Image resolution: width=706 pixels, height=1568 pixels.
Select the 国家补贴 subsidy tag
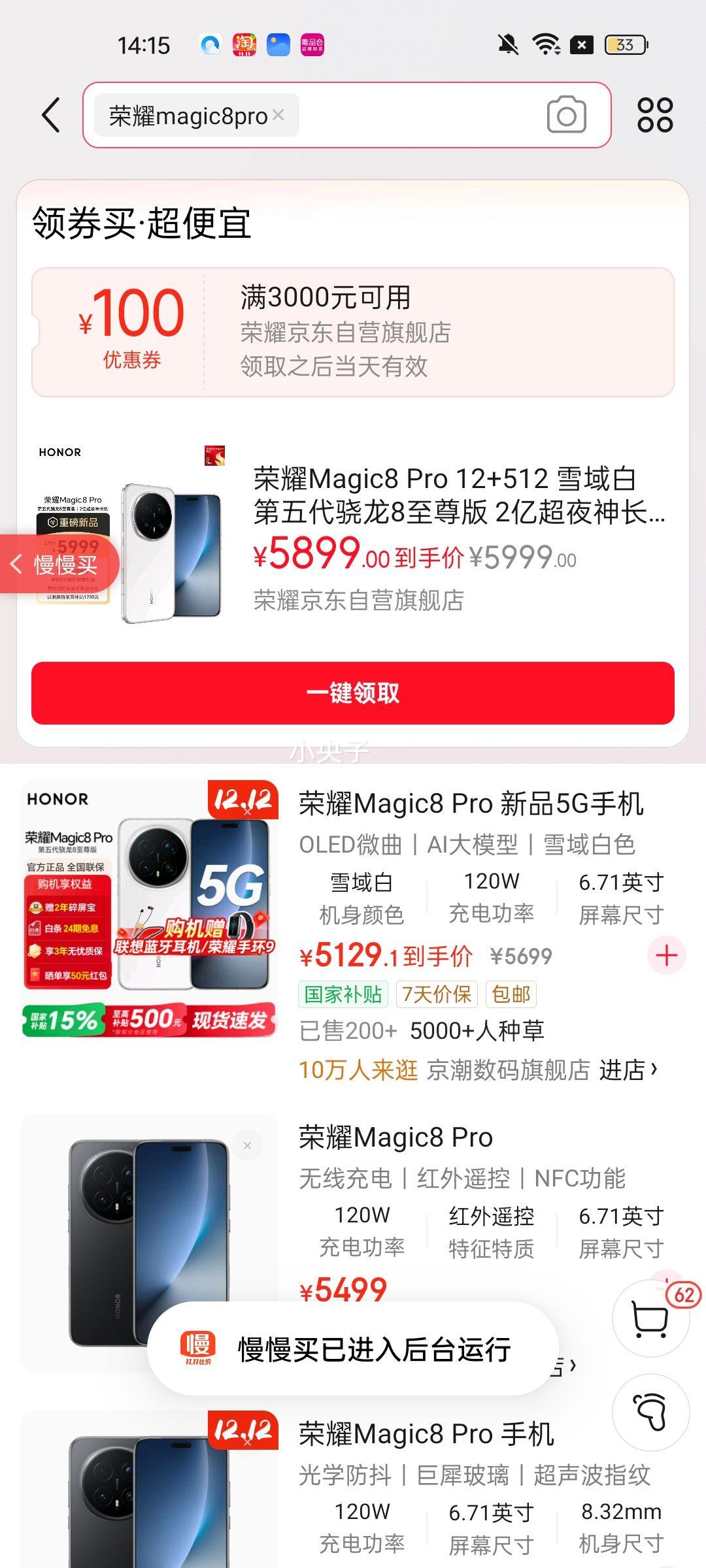tap(345, 994)
